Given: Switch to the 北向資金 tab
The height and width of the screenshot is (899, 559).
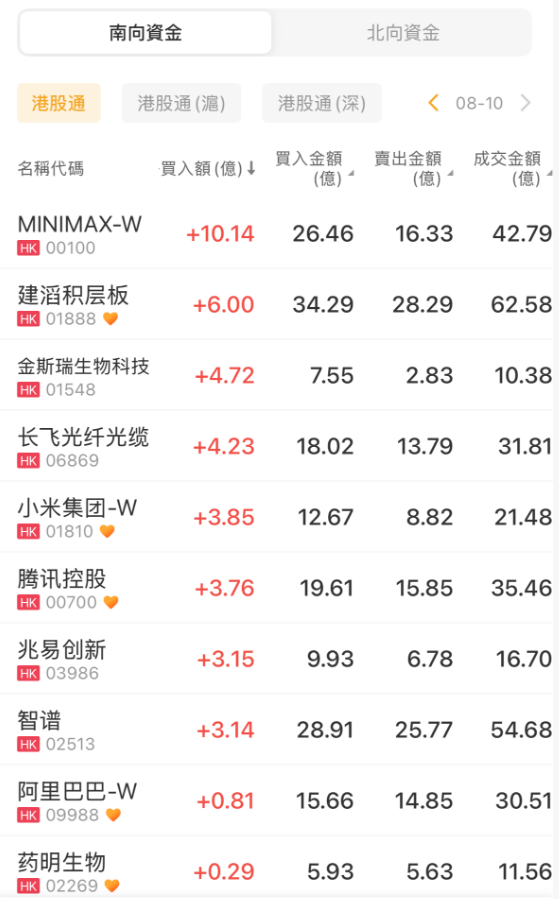Looking at the screenshot, I should (x=403, y=33).
